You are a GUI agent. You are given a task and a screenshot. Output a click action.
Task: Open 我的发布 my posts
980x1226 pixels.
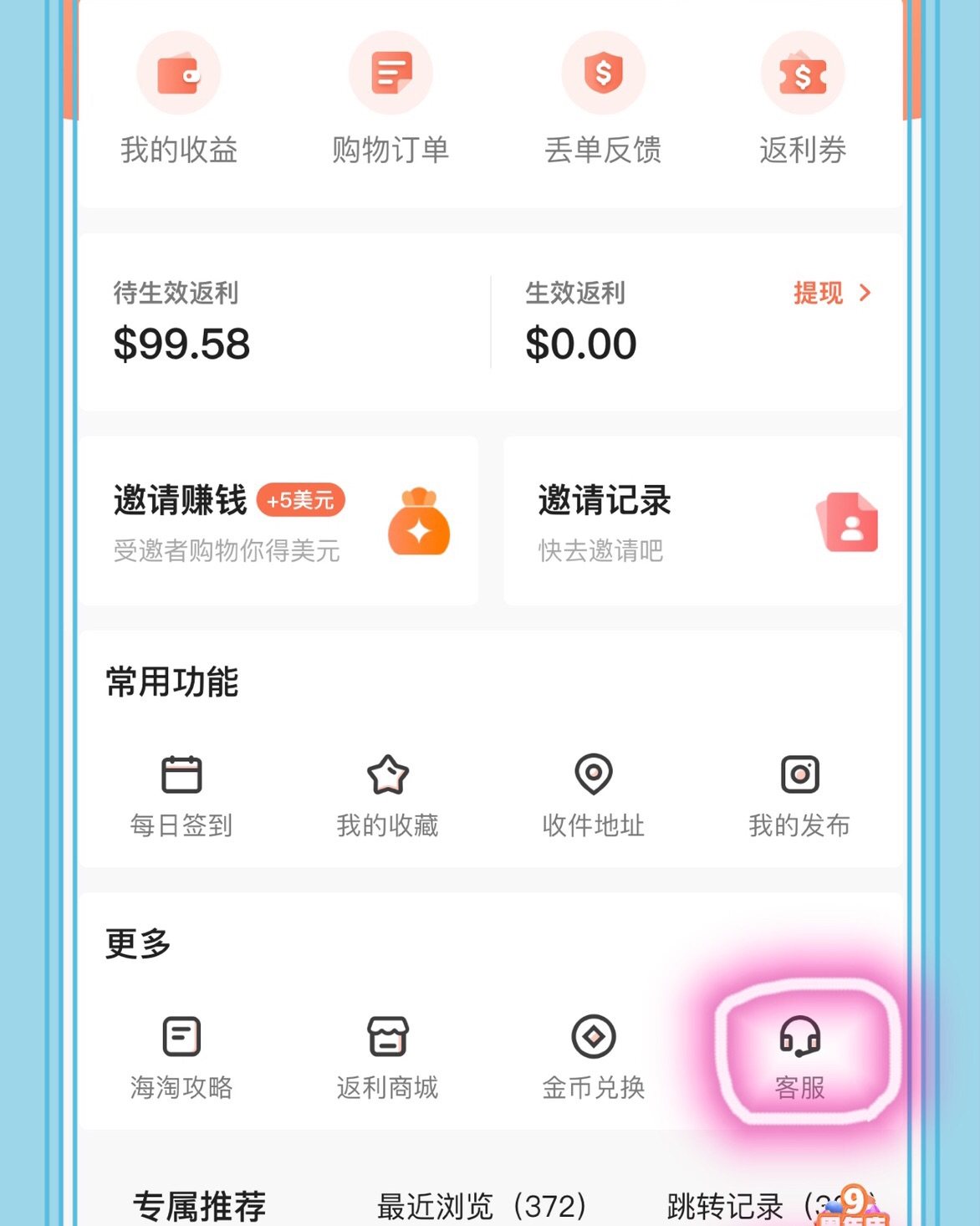tap(799, 795)
